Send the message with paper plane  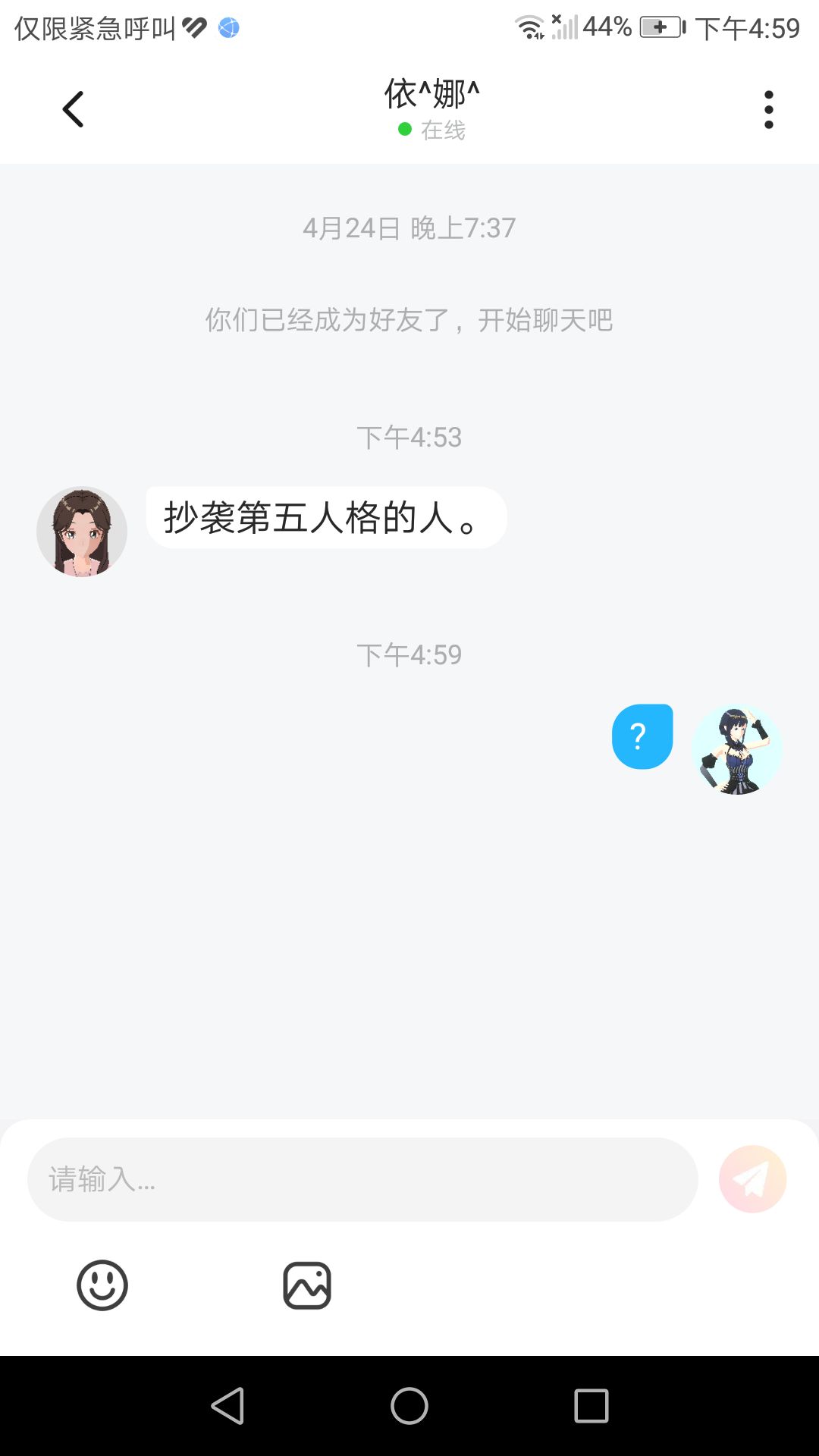click(752, 1179)
